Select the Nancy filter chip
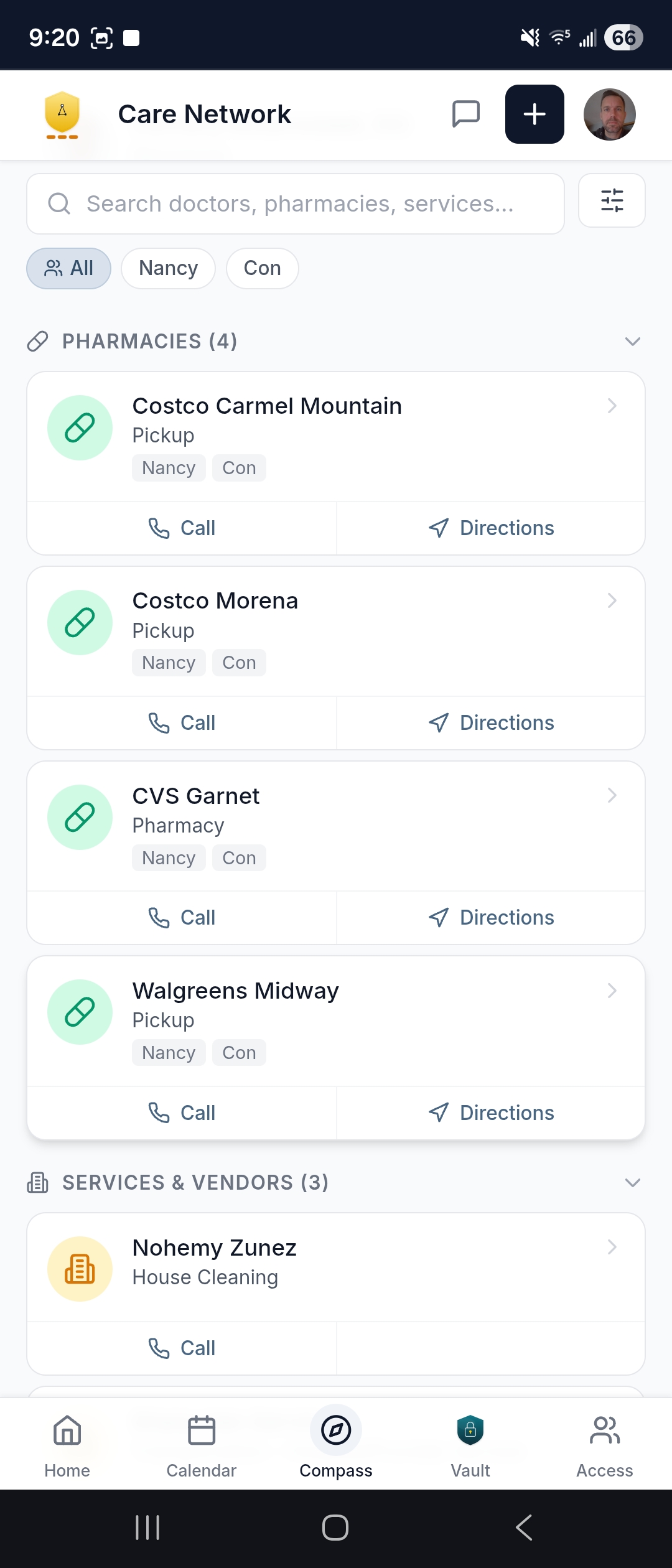This screenshot has height=1568, width=672. coord(168,268)
